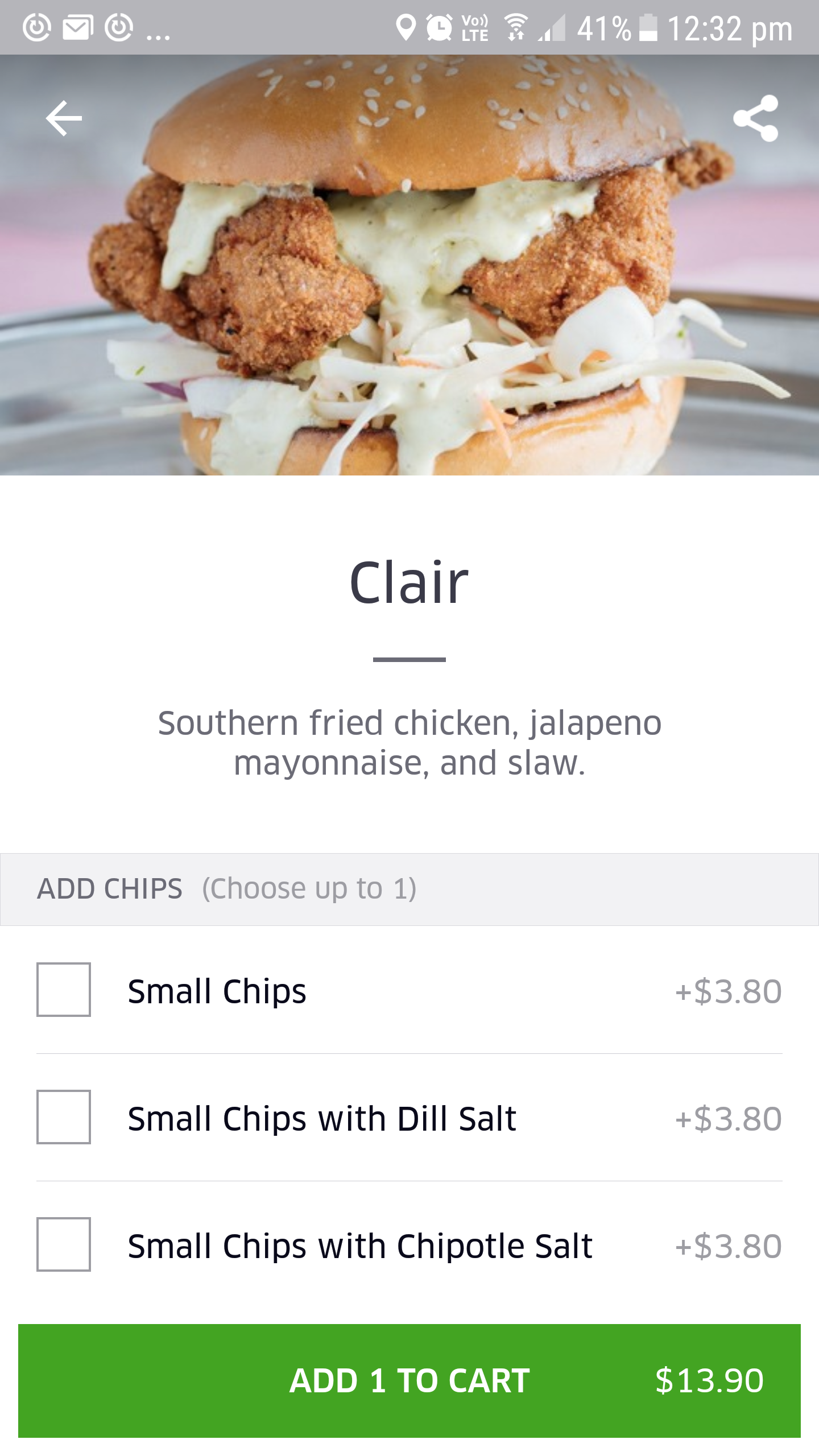Viewport: 819px width, 1456px height.
Task: Select the Small Chips checkbox
Action: [x=64, y=990]
